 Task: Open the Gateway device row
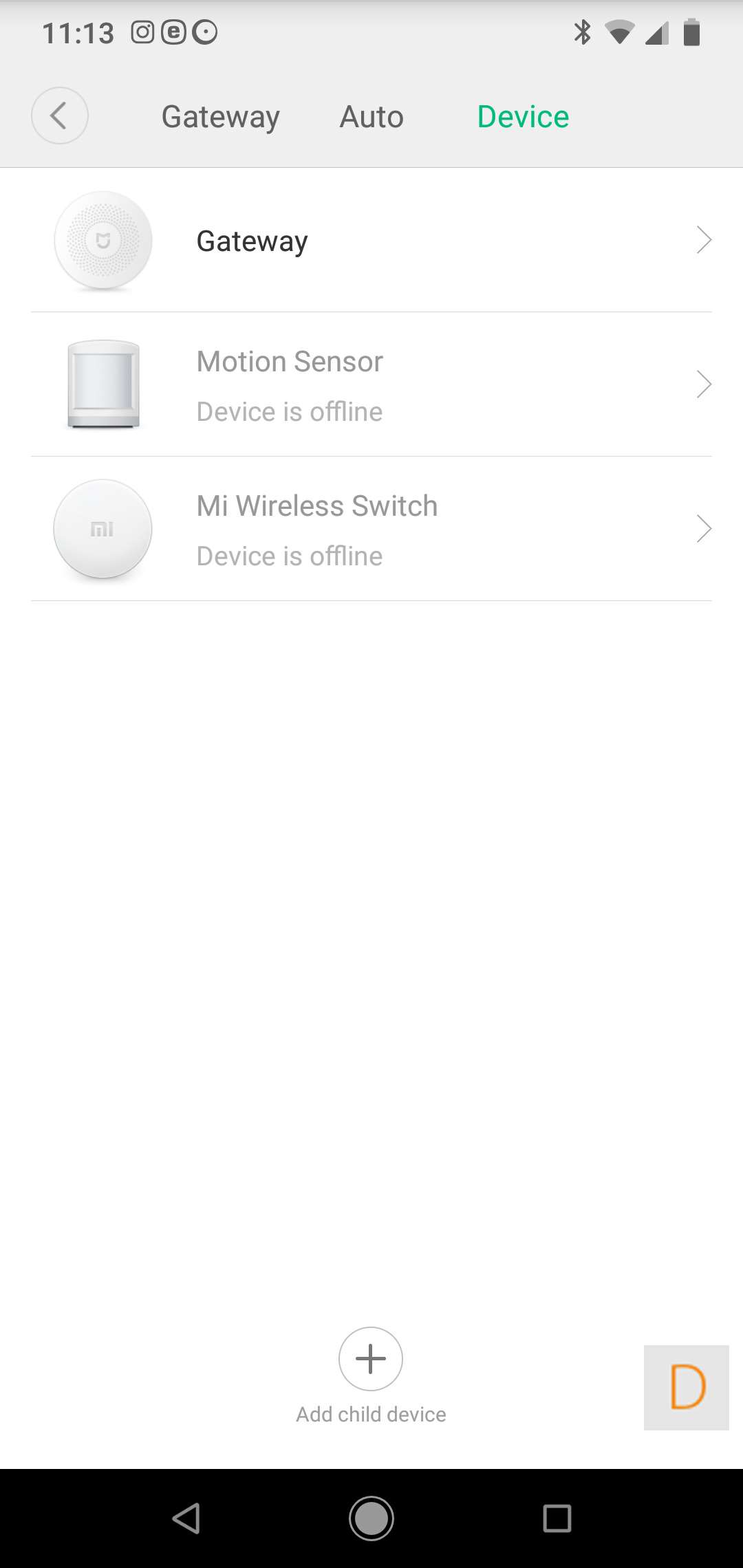pyautogui.click(x=371, y=241)
